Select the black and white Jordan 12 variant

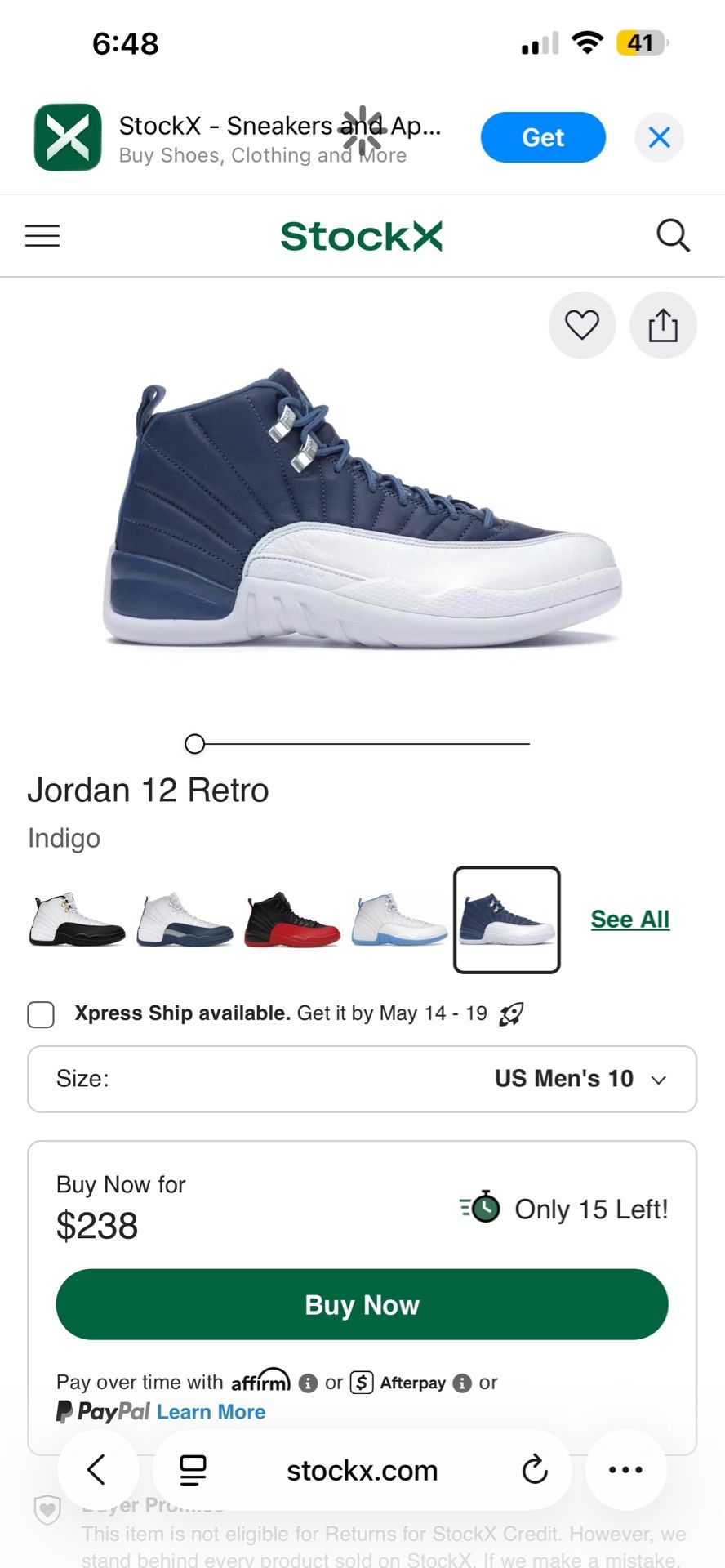pyautogui.click(x=77, y=920)
